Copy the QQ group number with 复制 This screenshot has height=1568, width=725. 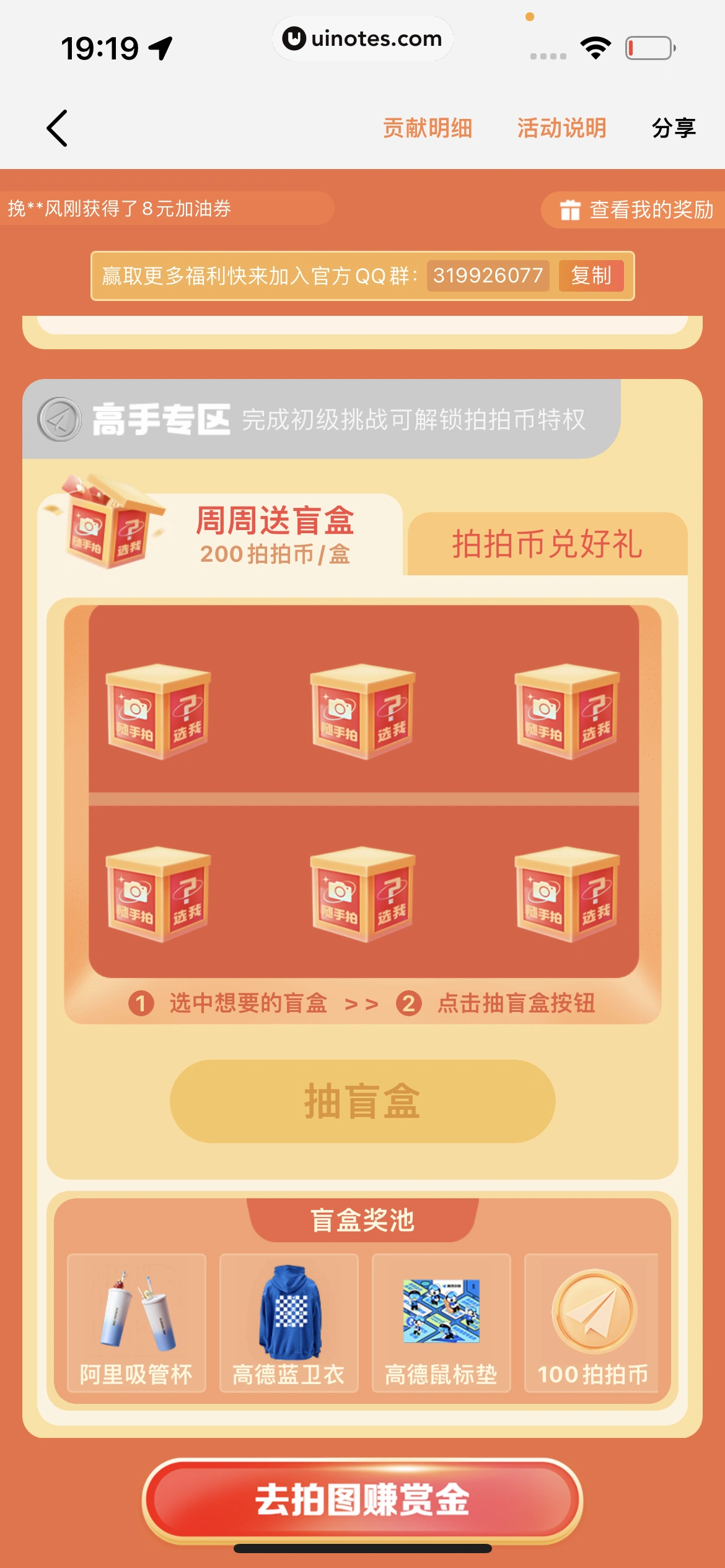tap(591, 276)
